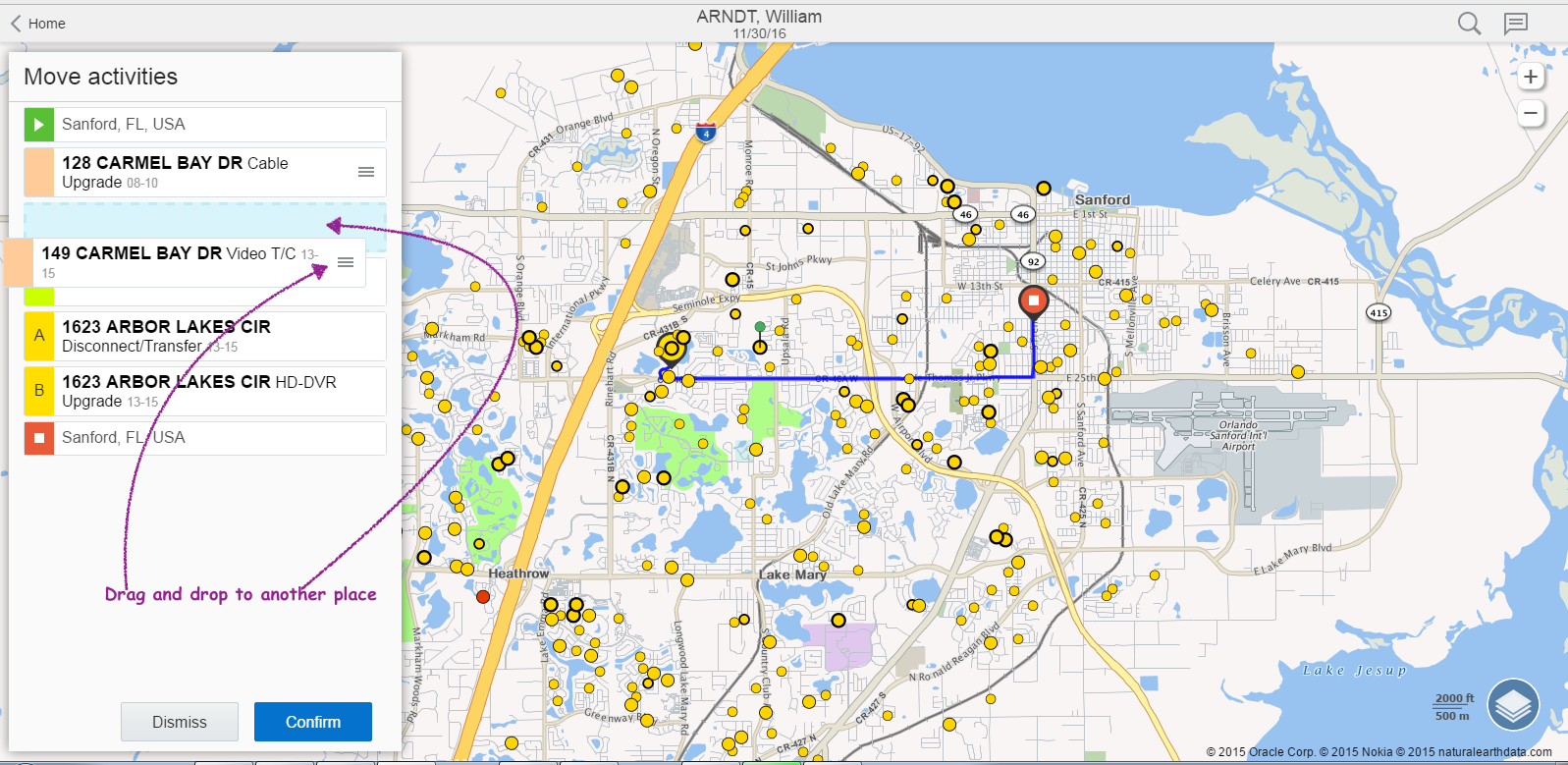Viewport: 1568px width, 765px height.
Task: Zoom in on the map
Action: click(1531, 77)
